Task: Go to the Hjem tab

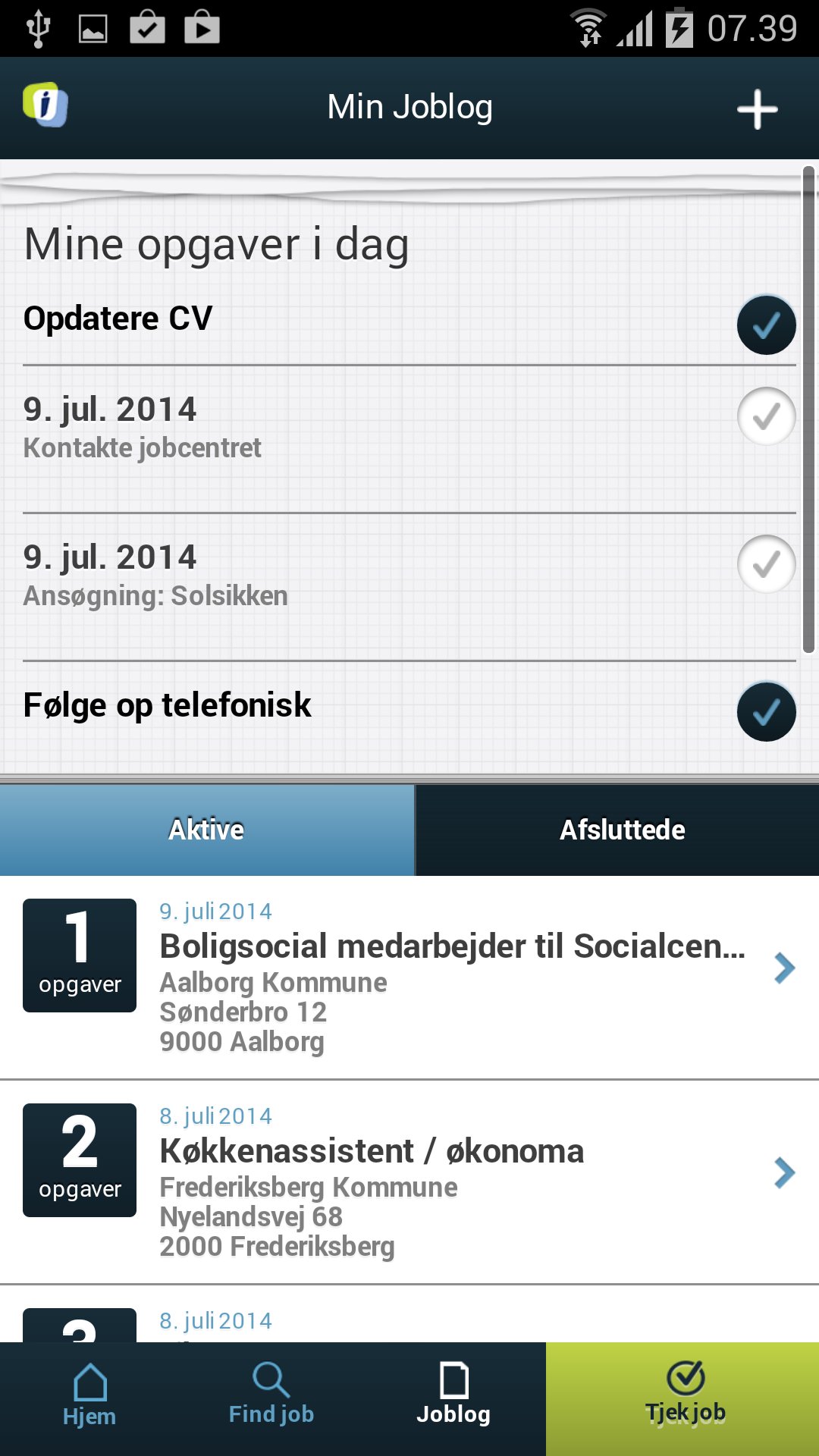Action: 89,1399
